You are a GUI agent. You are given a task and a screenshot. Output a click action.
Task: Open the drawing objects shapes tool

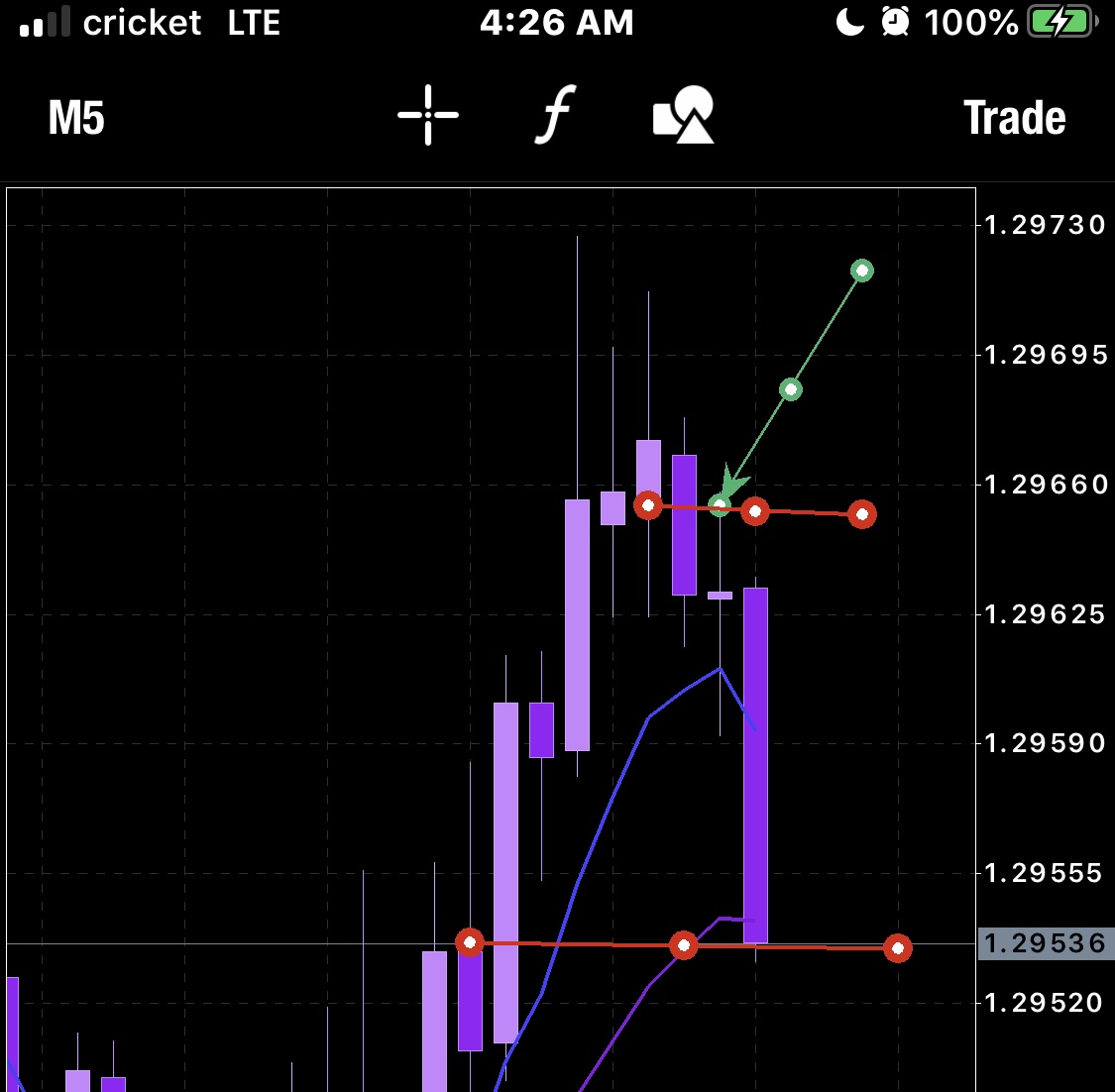point(684,115)
